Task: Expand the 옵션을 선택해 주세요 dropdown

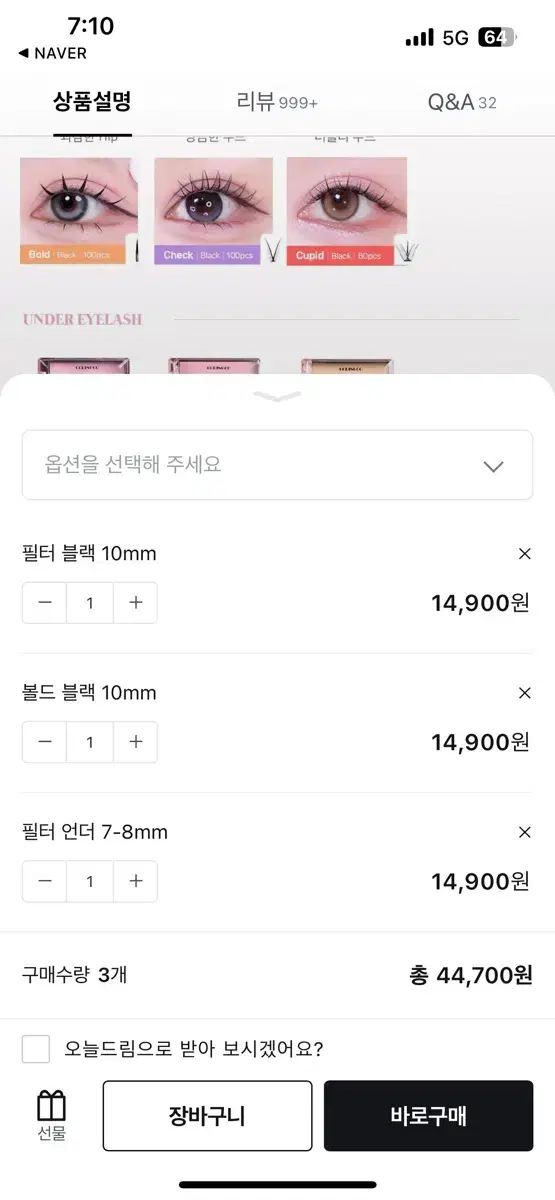Action: pyautogui.click(x=277, y=465)
